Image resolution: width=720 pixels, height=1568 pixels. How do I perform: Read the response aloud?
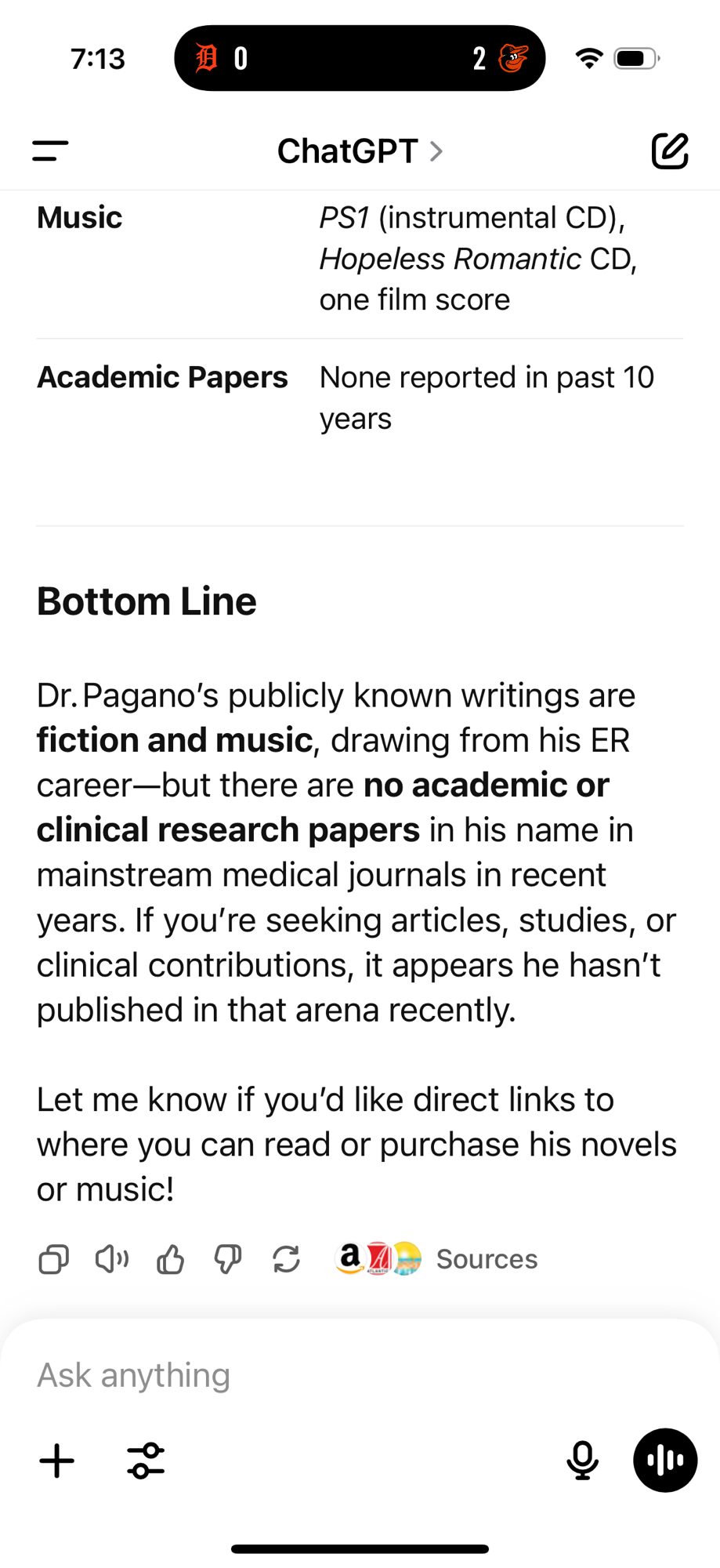tap(112, 1259)
